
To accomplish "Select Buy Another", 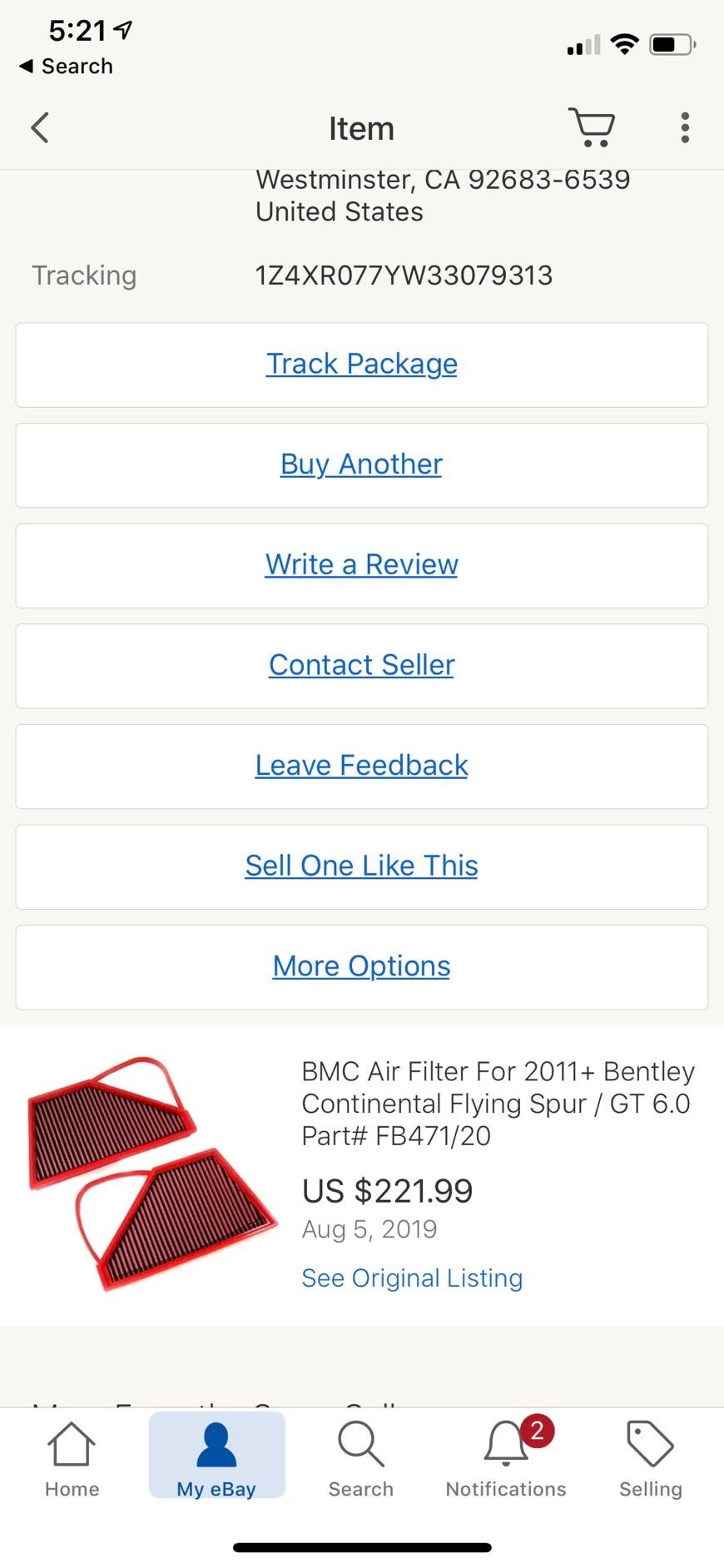I will coord(362,465).
